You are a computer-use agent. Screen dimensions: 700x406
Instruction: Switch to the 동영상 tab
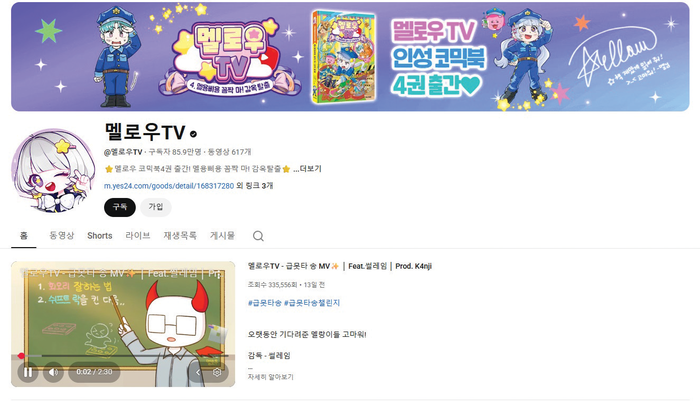[61, 236]
